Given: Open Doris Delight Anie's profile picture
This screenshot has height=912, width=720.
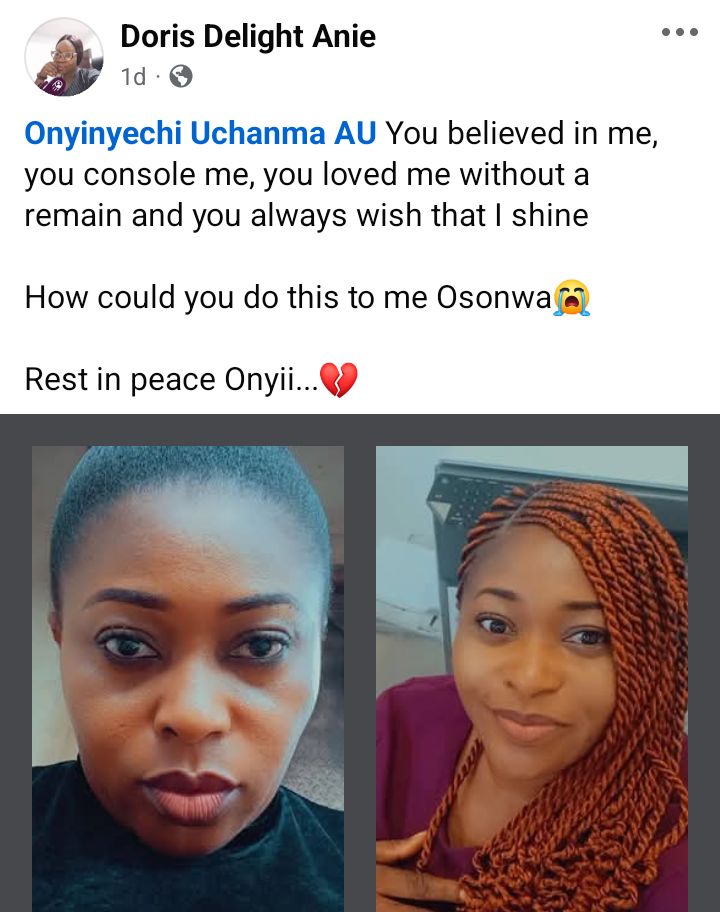Looking at the screenshot, I should 63,57.
